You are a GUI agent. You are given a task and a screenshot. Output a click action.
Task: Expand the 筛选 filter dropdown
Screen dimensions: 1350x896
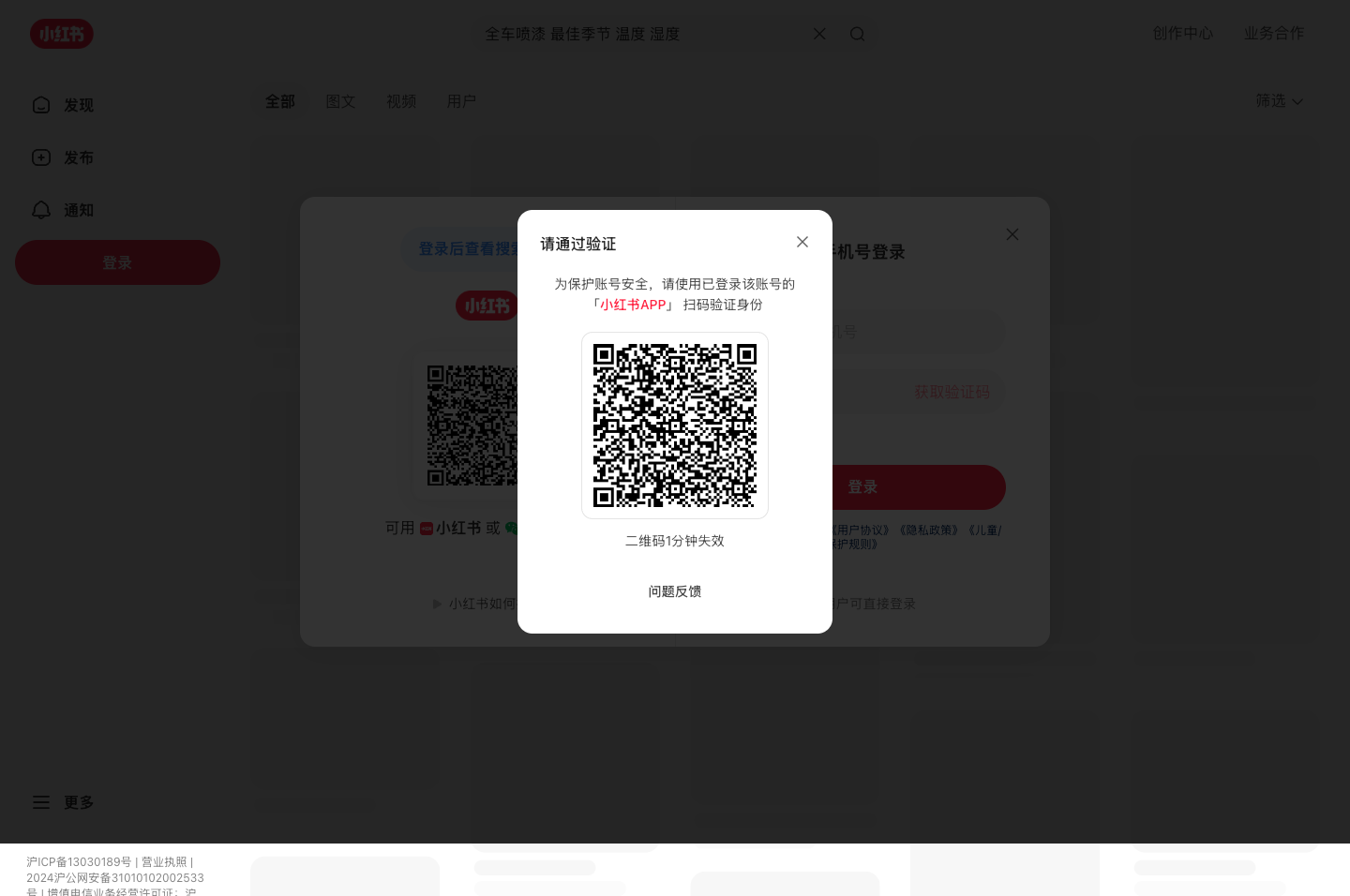1279,100
